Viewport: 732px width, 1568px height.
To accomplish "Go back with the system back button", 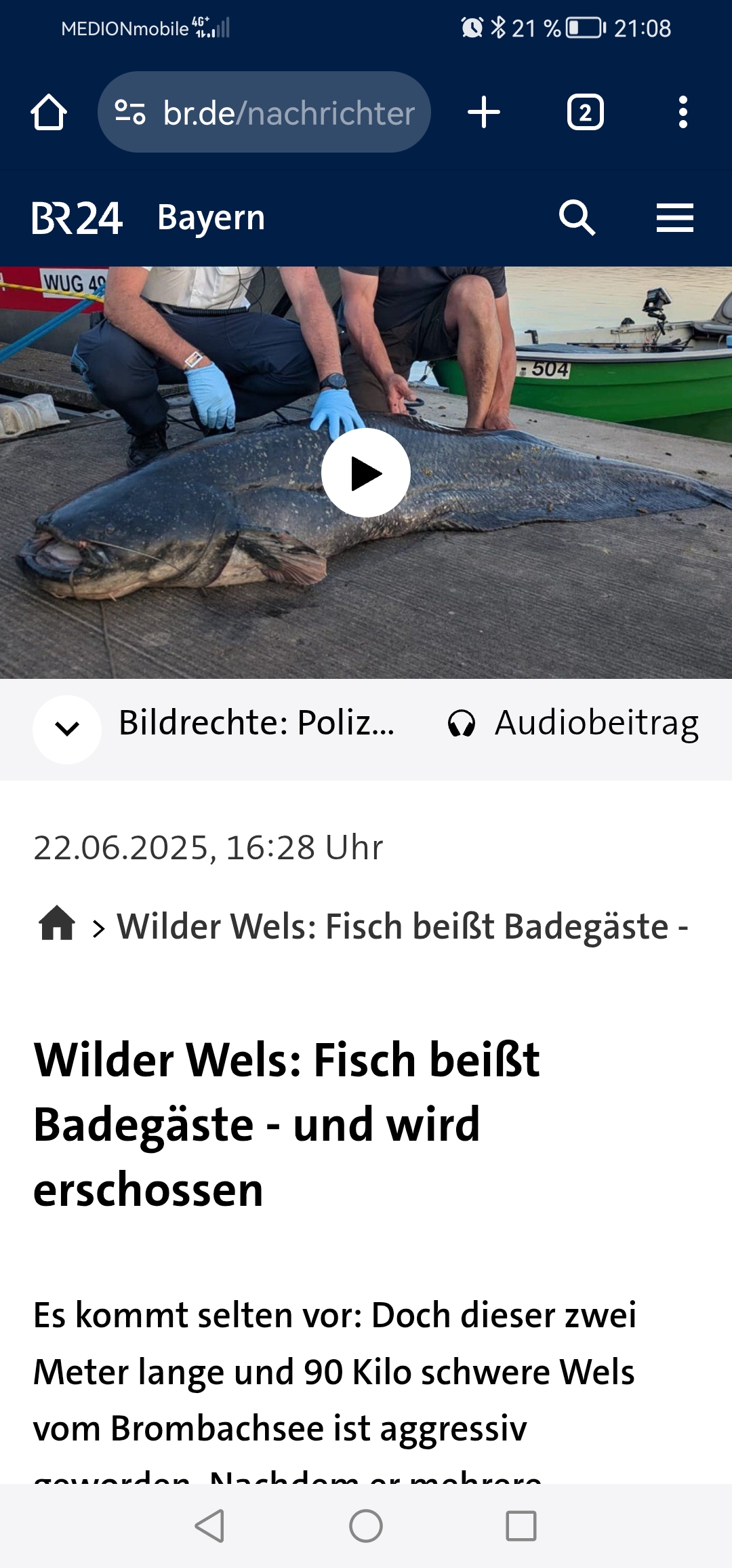I will click(x=210, y=1526).
